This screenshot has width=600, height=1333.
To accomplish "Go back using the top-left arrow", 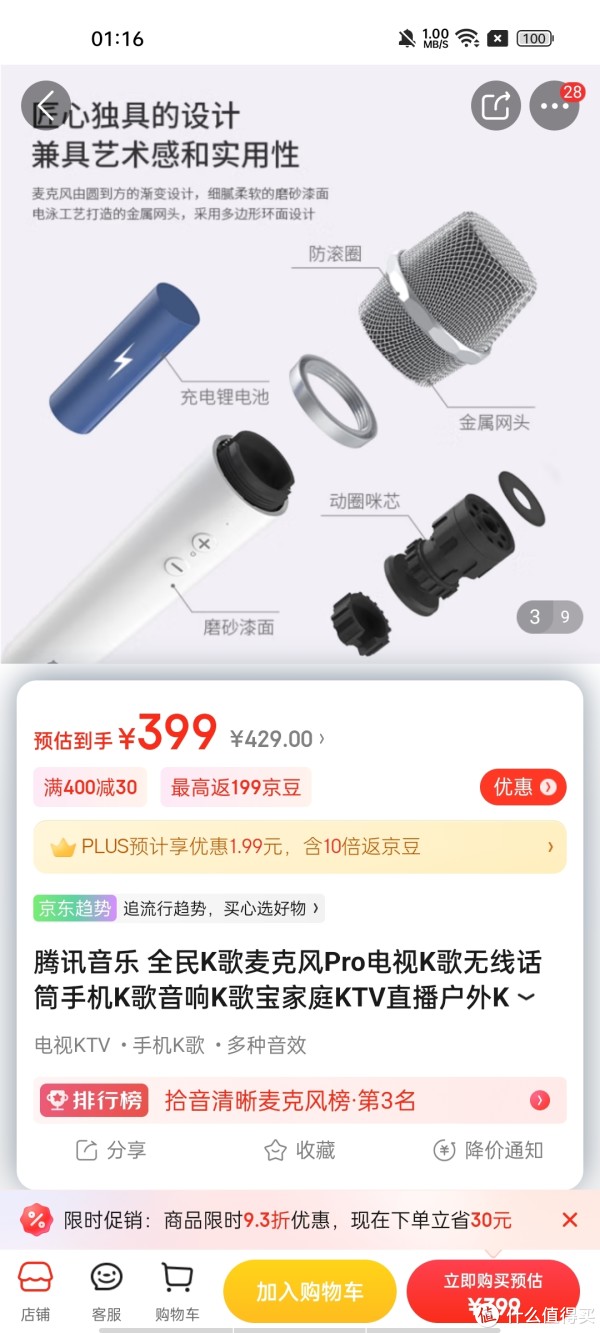I will (x=46, y=105).
